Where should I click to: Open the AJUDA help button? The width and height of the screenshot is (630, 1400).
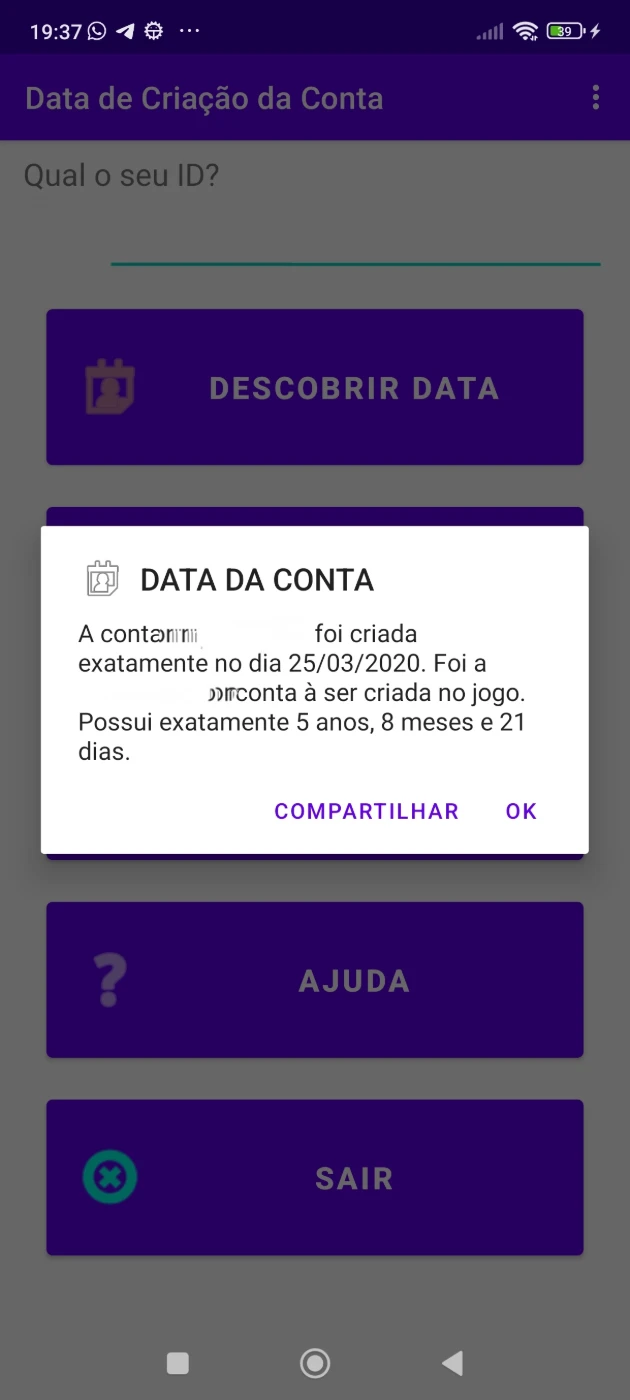(x=315, y=980)
